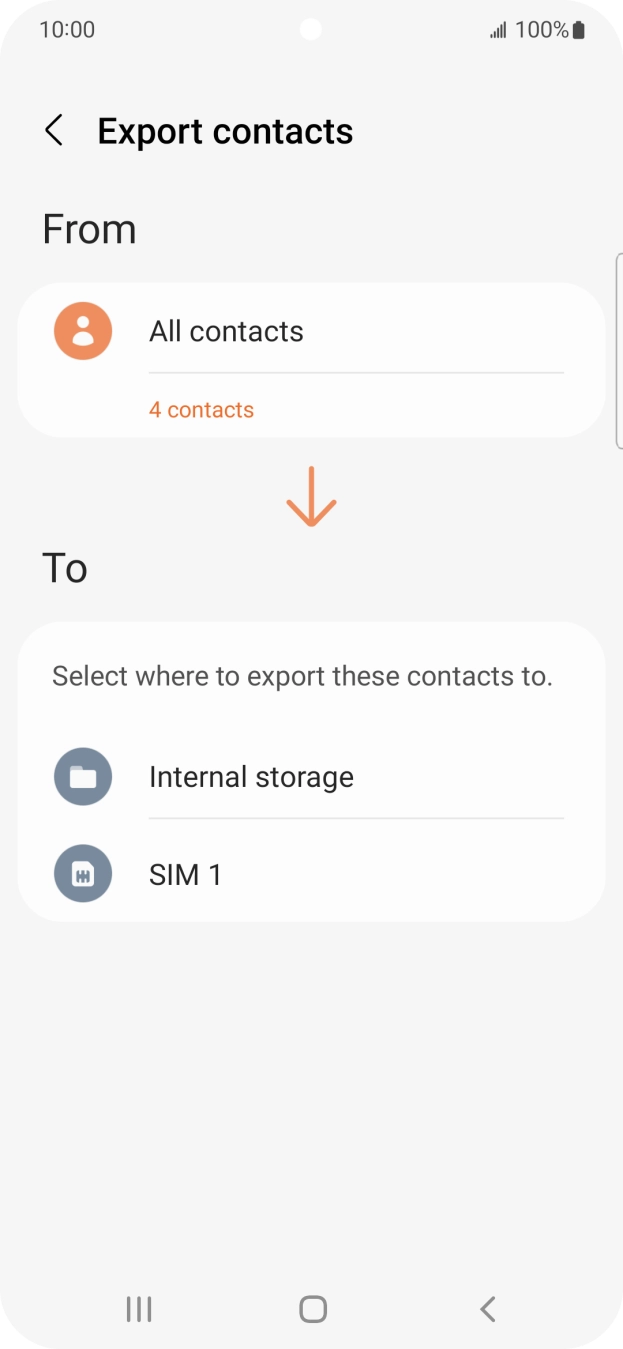Go back from Export contacts

(x=54, y=131)
